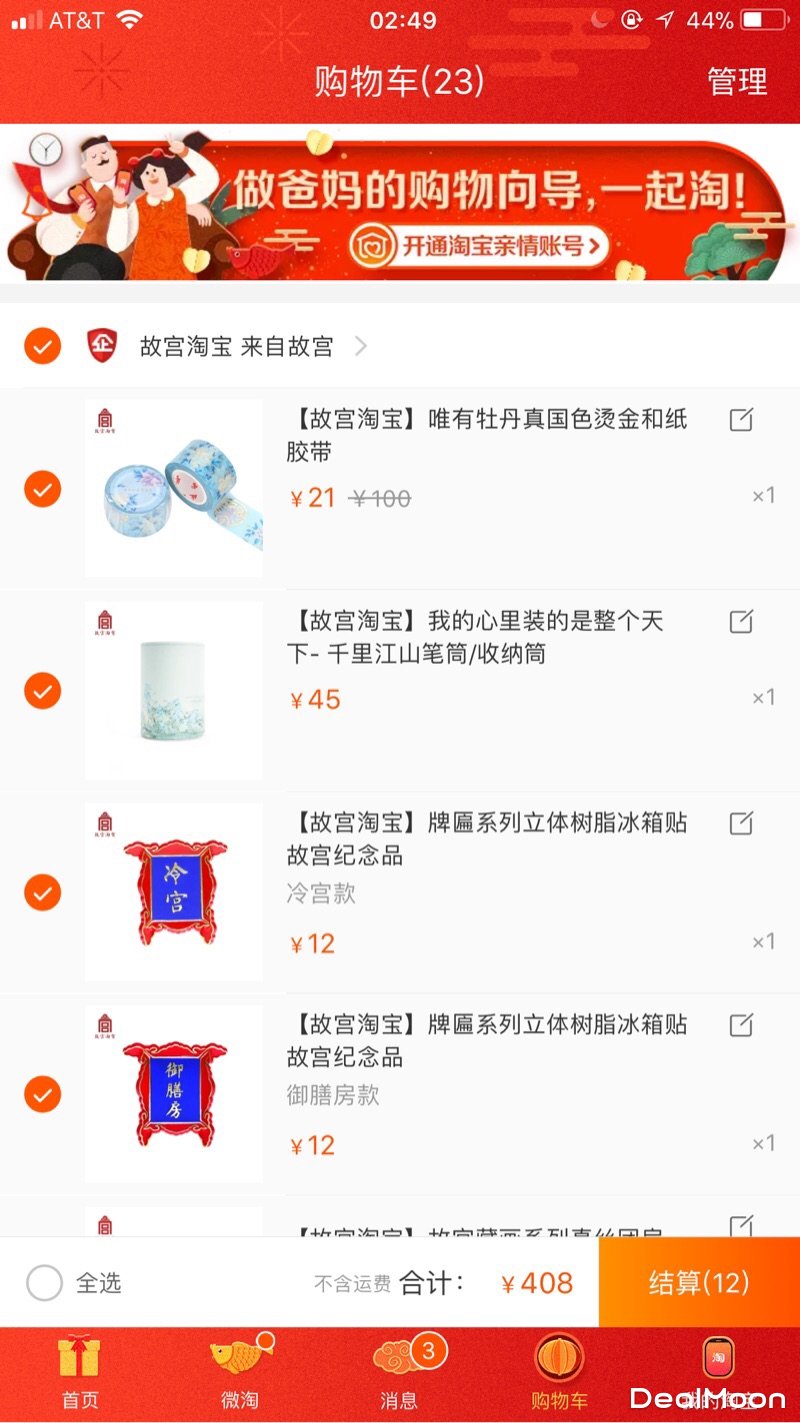Deselect the 冷宫款 fridge magnet
The height and width of the screenshot is (1423, 800).
tap(43, 892)
